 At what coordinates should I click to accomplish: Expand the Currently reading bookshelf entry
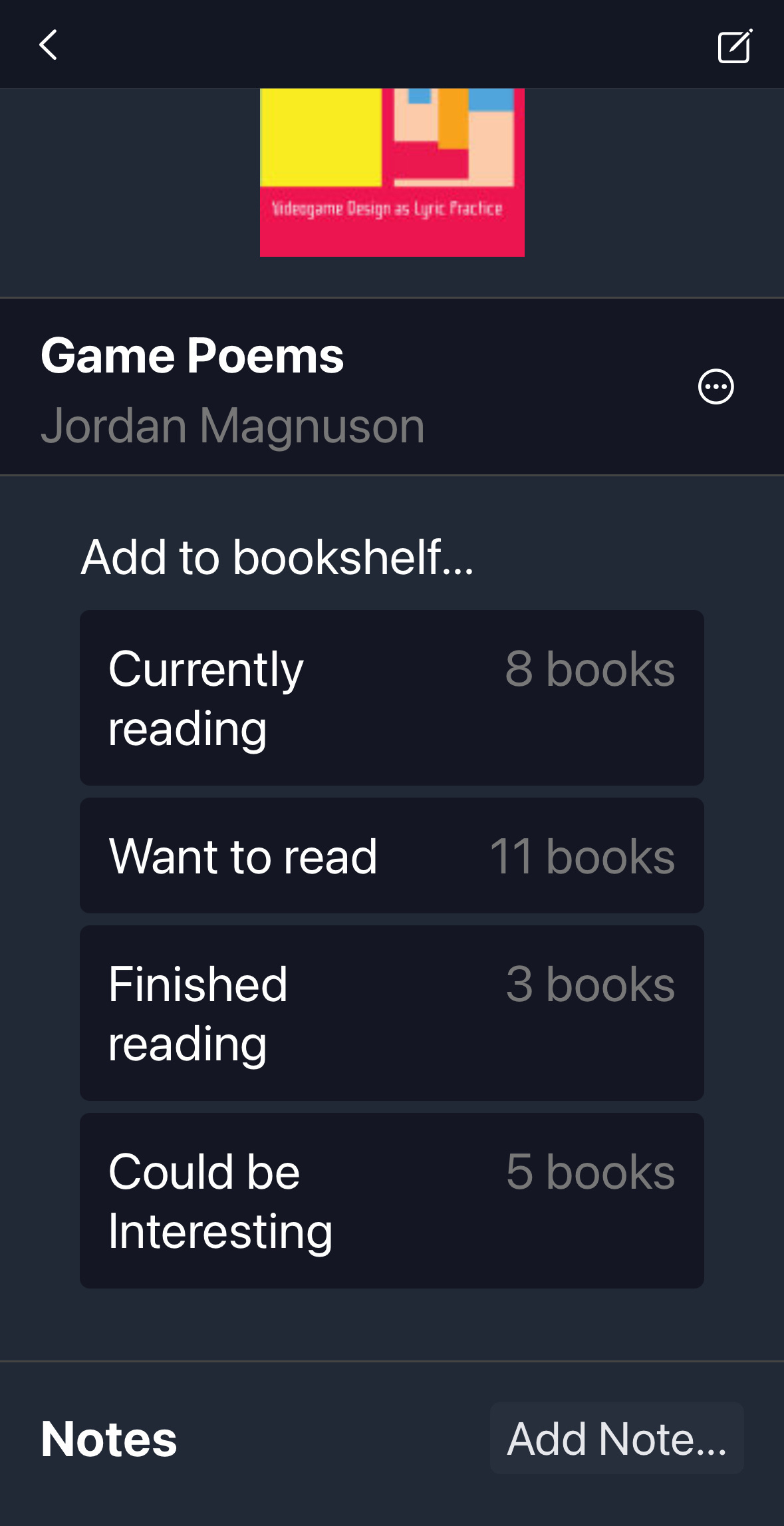point(392,698)
